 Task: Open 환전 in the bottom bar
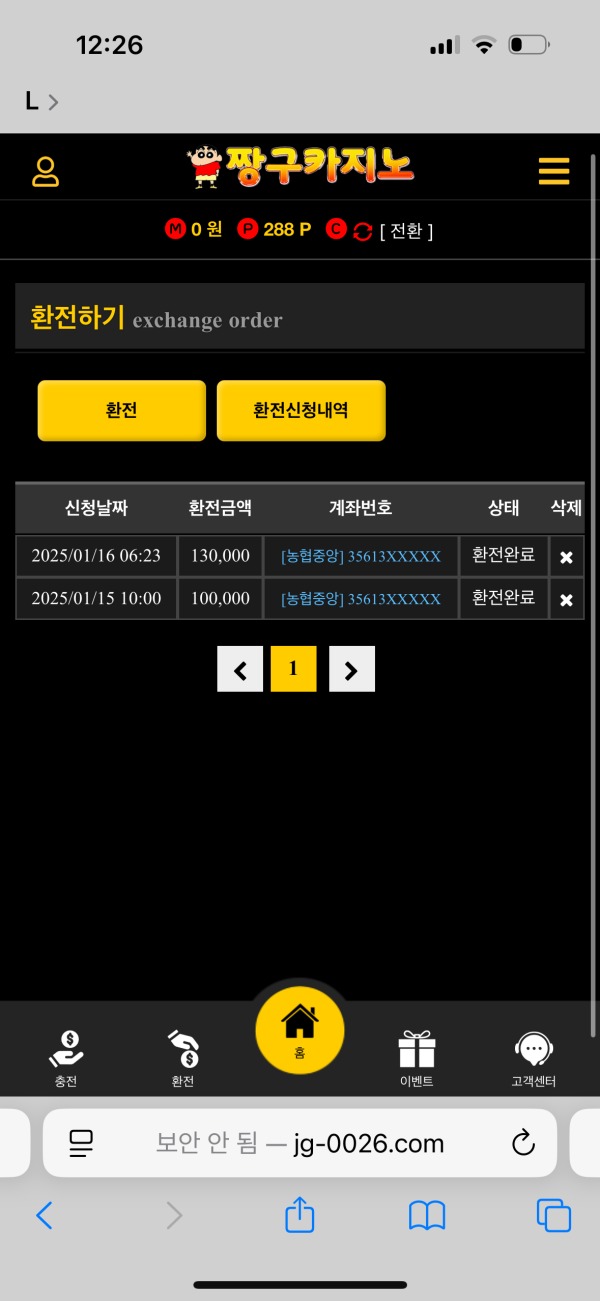tap(183, 1059)
